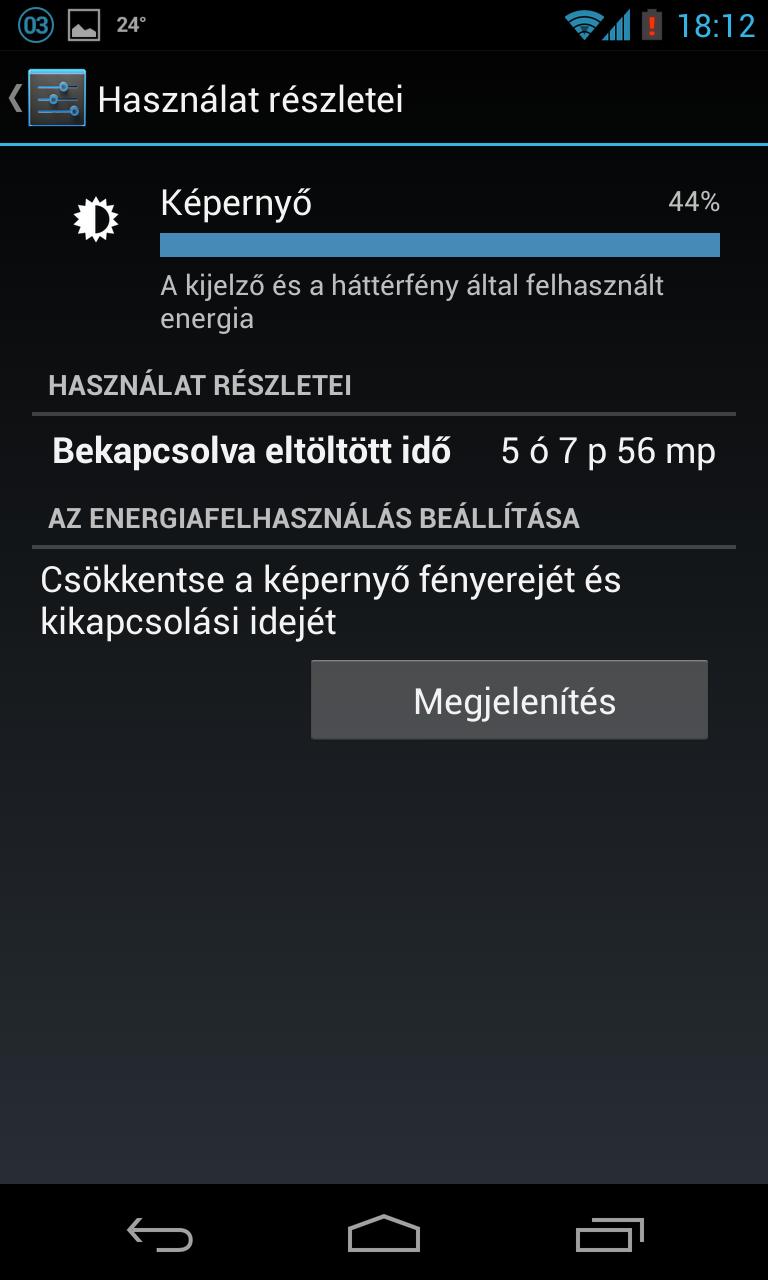Tap the Megjelenítés button
768x1280 pixels.
click(509, 700)
